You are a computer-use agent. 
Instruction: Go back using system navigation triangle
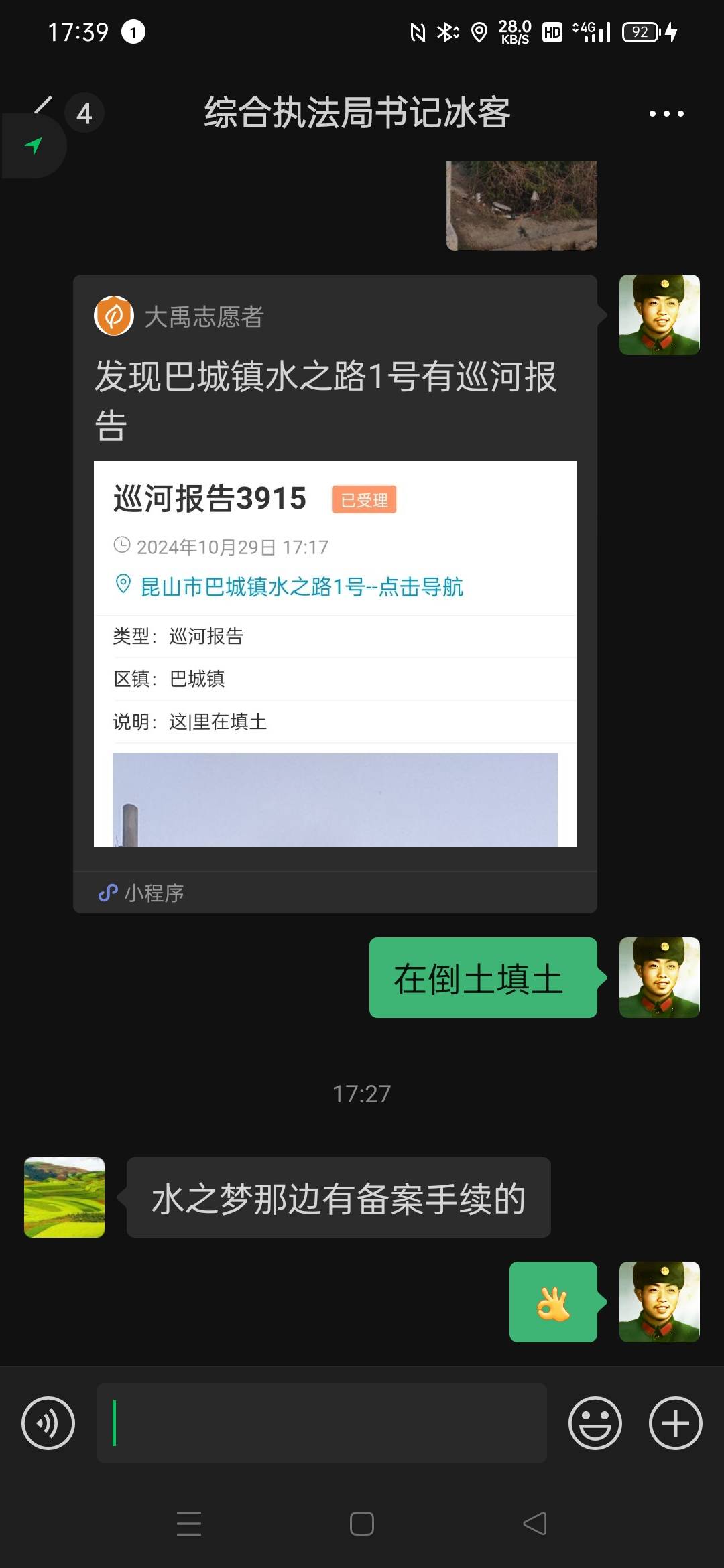(x=535, y=1524)
